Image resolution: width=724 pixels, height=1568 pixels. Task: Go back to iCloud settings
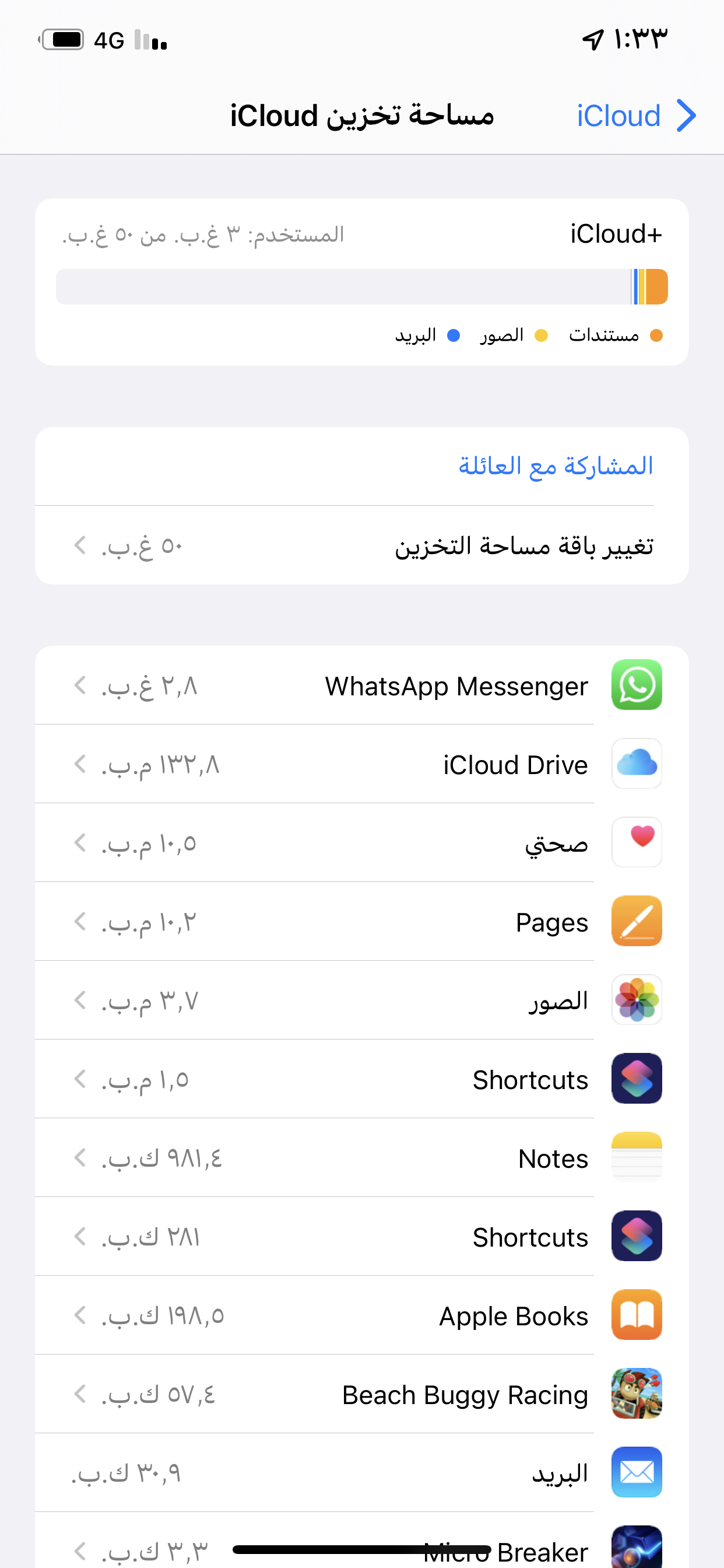(635, 116)
